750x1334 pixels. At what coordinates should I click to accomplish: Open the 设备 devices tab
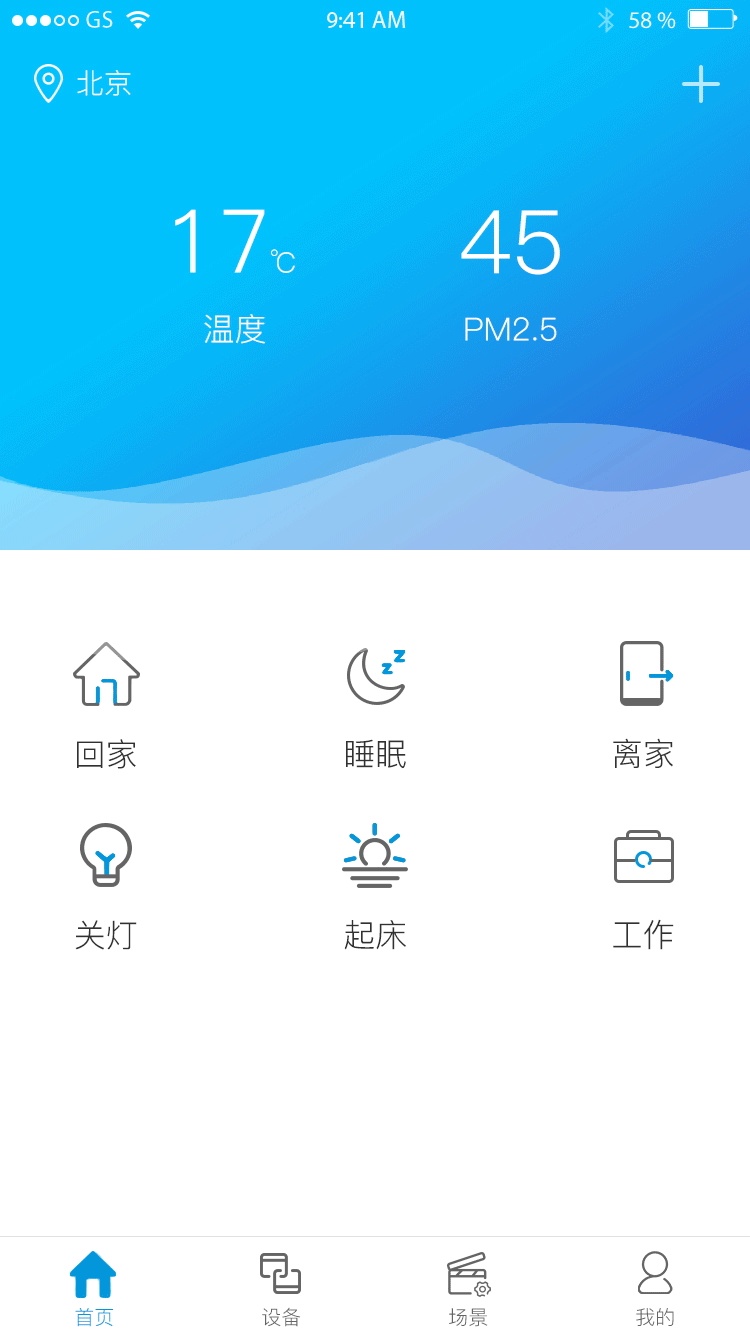(x=281, y=1288)
